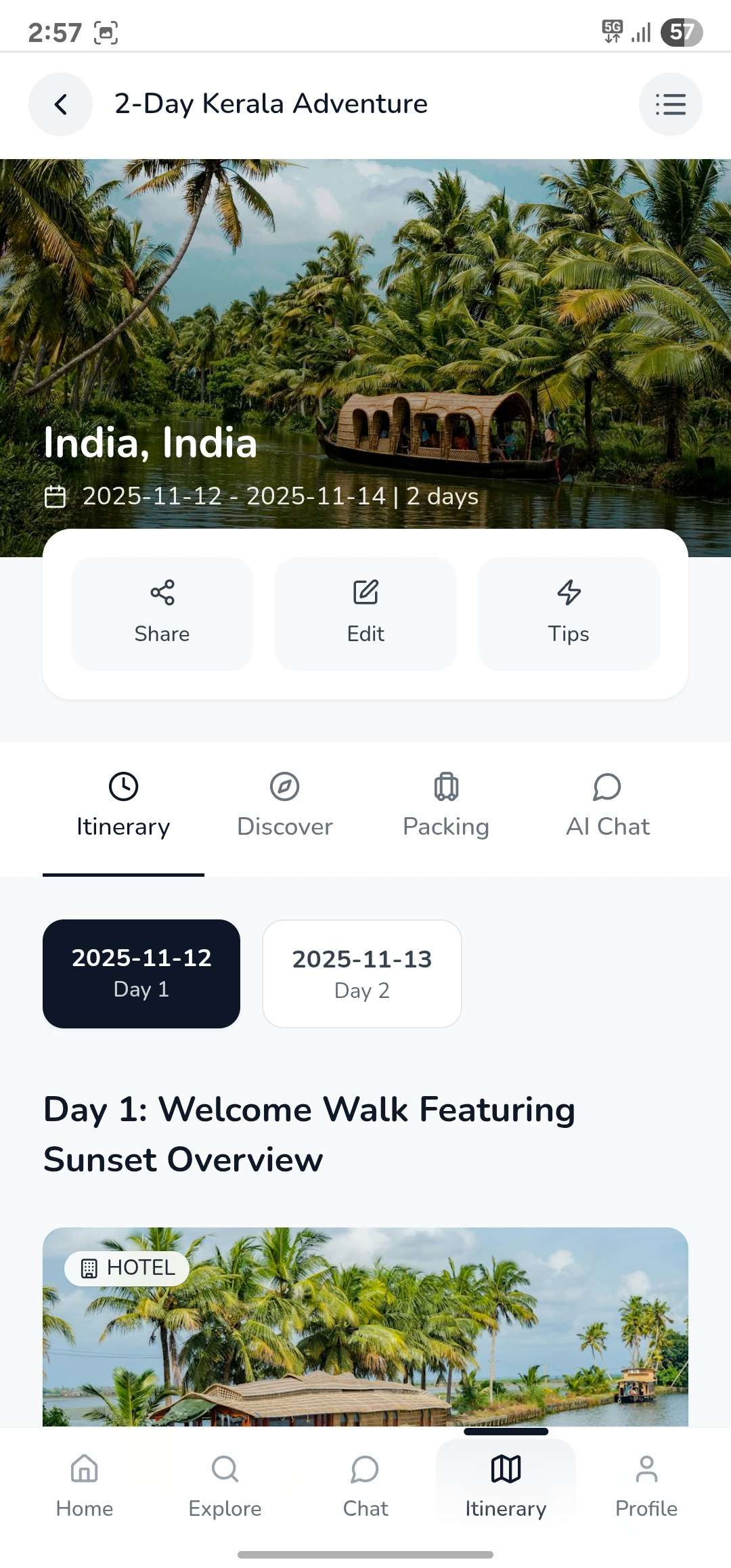Tap the back arrow to leave trip

[x=60, y=104]
